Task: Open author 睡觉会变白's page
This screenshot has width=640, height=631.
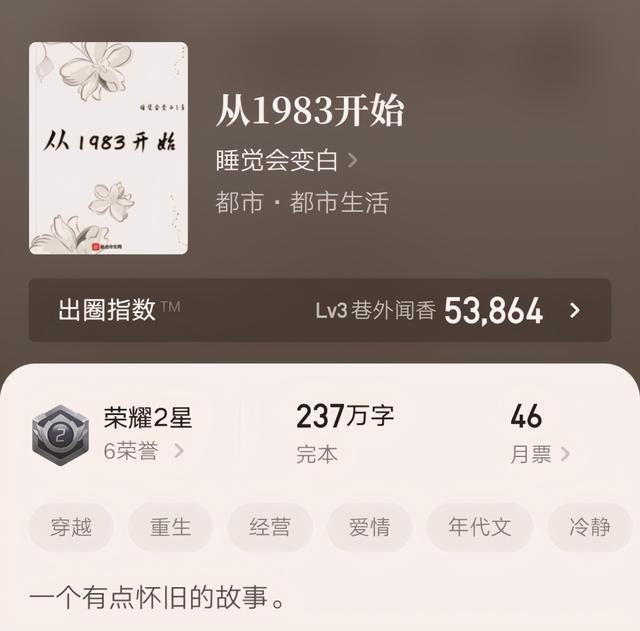Action: click(286, 160)
